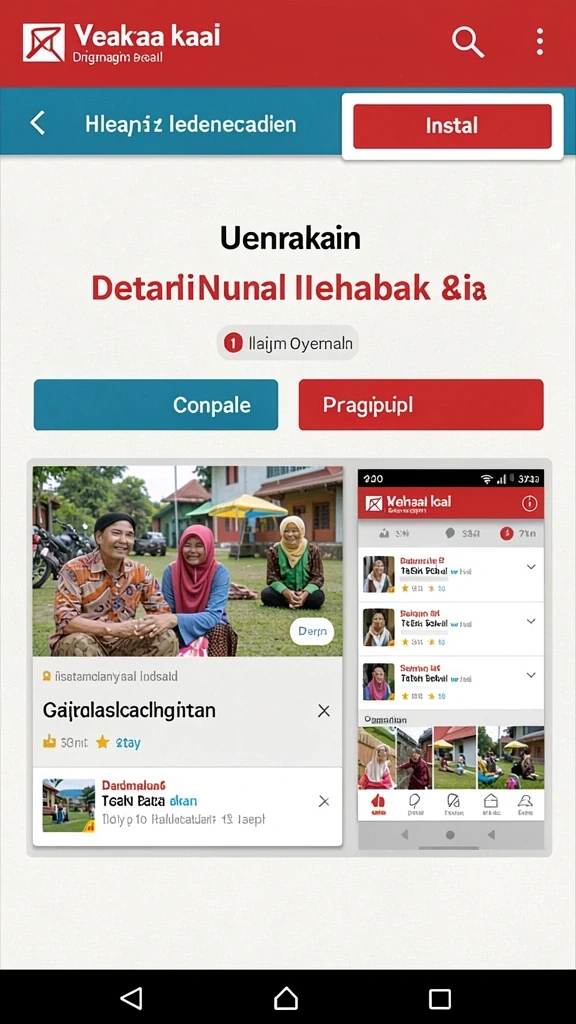Close the Dardmalang row with its X
576x1024 pixels.
[323, 801]
